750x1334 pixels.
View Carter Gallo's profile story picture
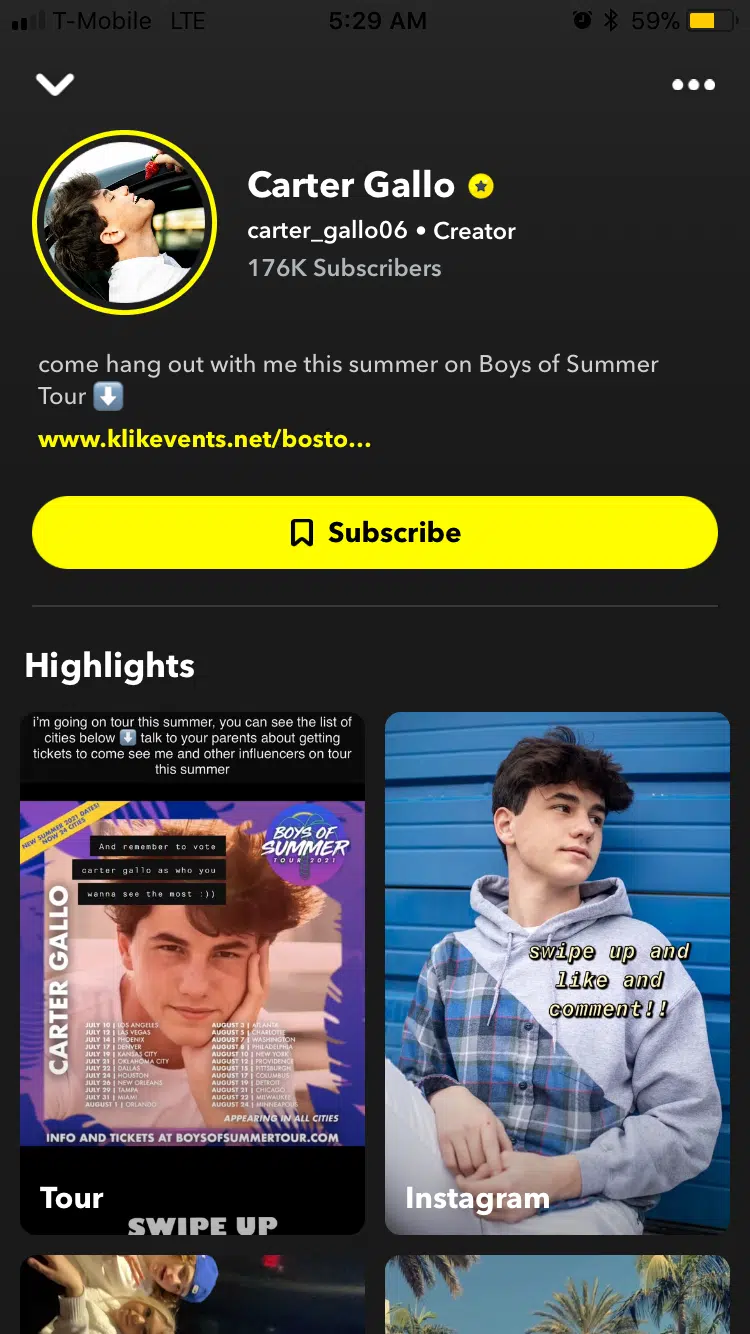125,221
